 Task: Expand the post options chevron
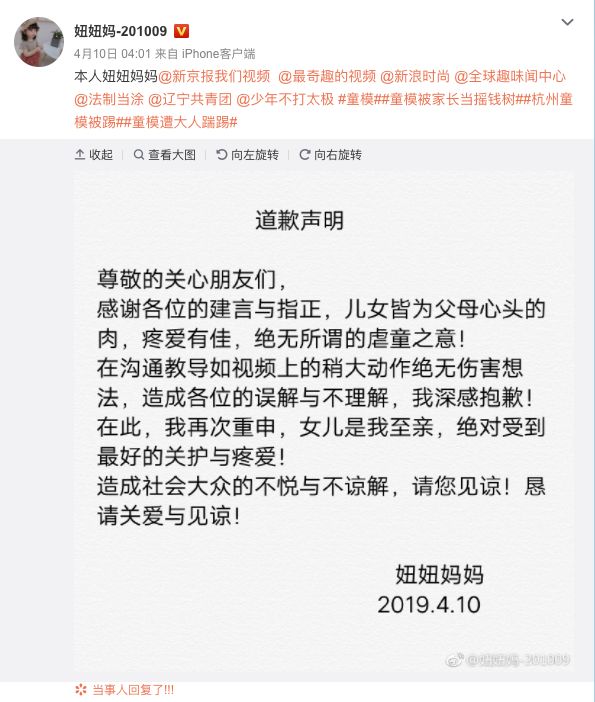coord(567,22)
